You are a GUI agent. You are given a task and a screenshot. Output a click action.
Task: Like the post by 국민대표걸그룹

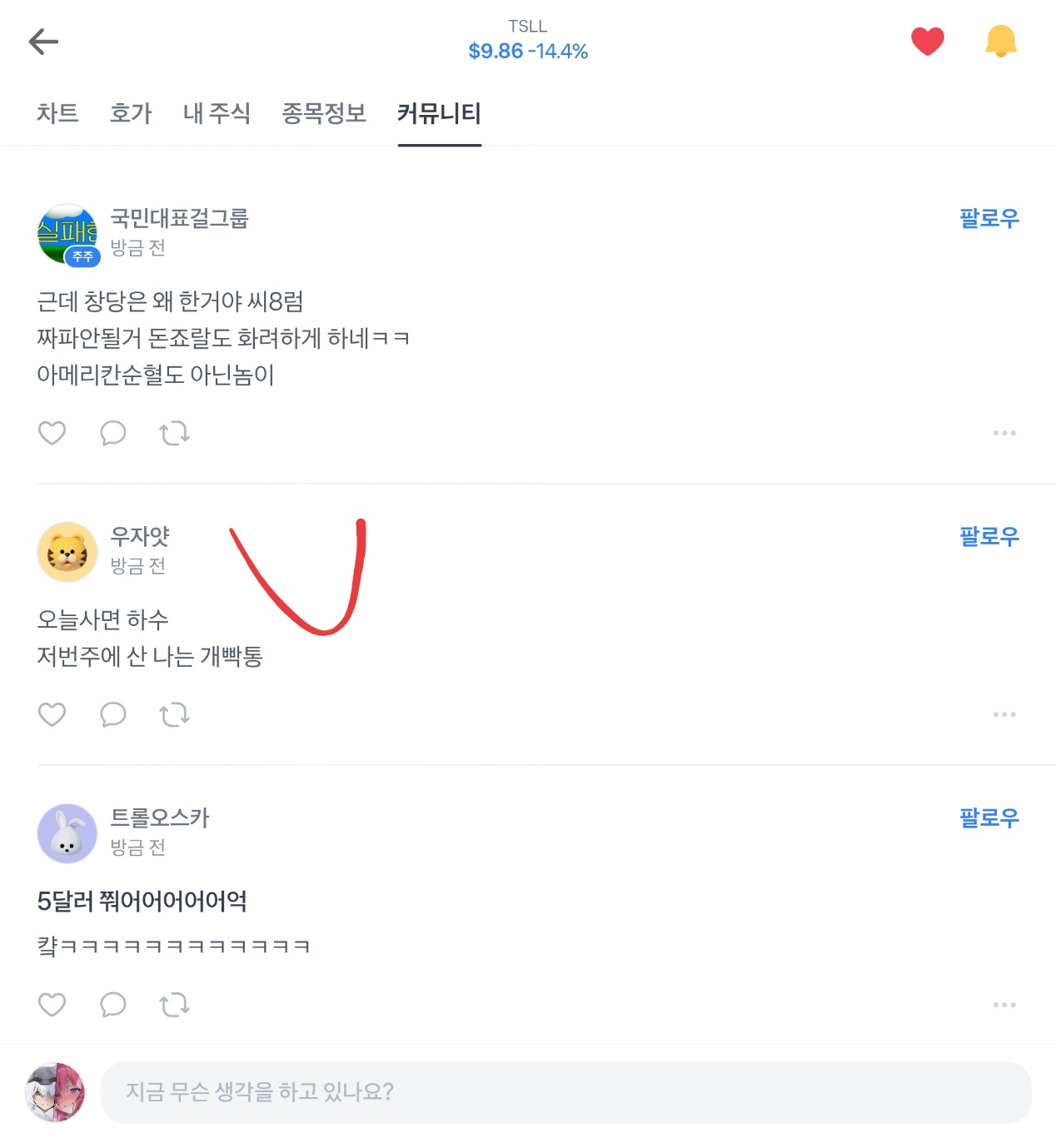[x=52, y=433]
